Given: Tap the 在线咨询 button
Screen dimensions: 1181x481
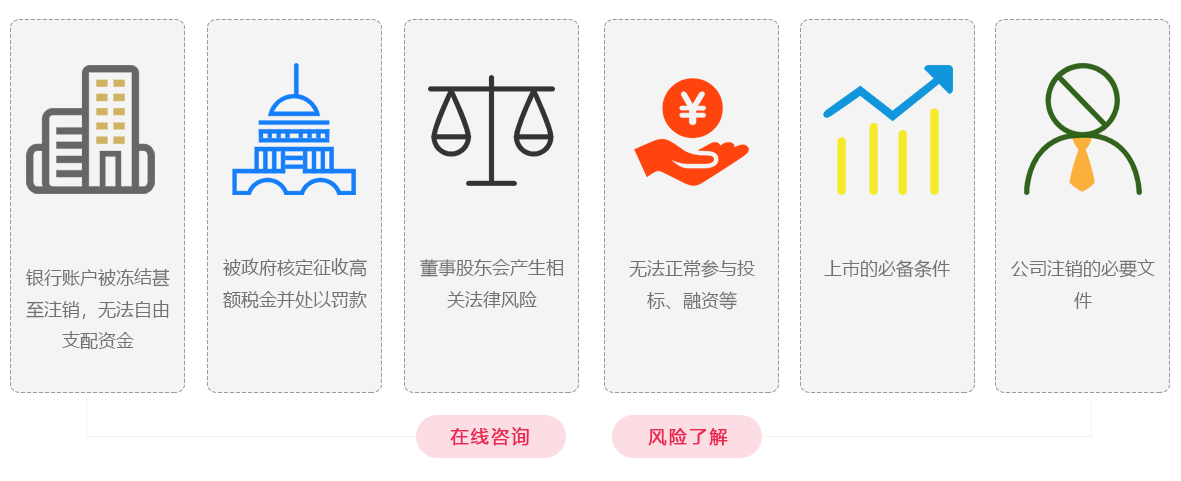Looking at the screenshot, I should click(x=490, y=437).
